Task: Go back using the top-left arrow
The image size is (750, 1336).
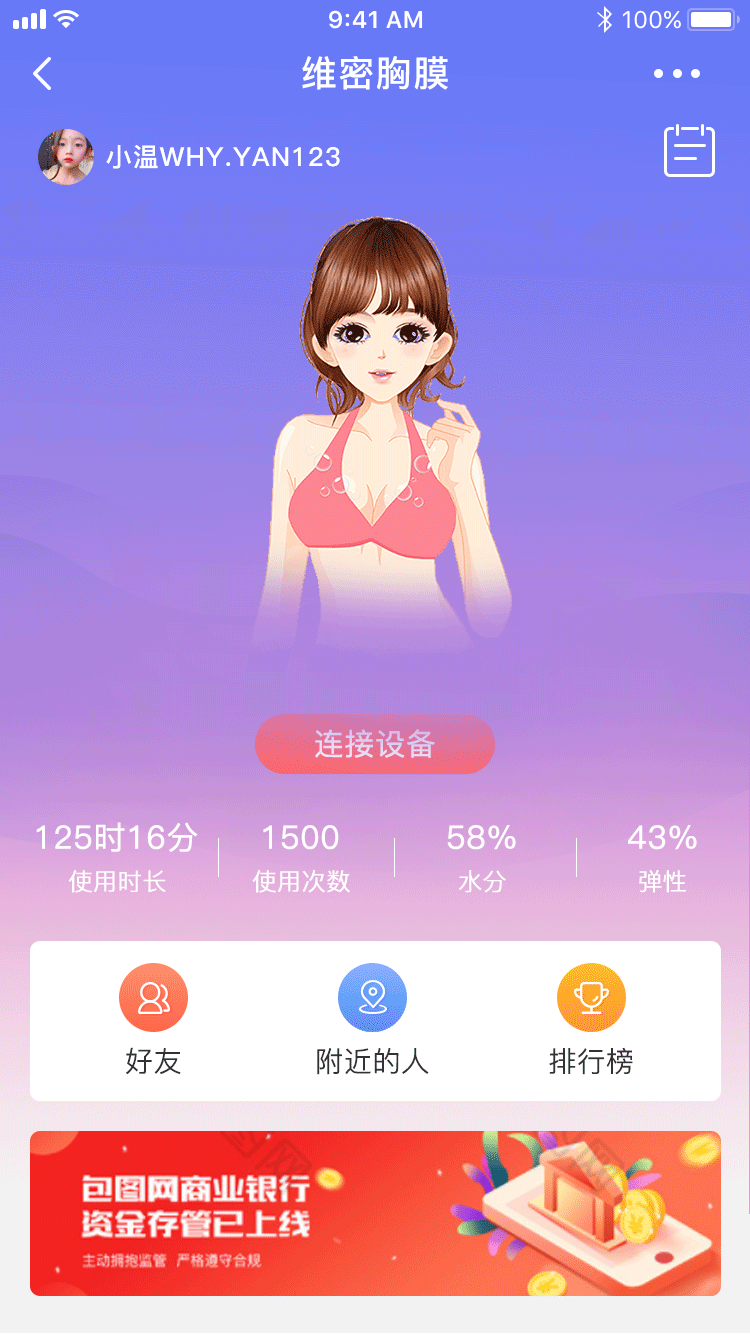Action: tap(42, 74)
